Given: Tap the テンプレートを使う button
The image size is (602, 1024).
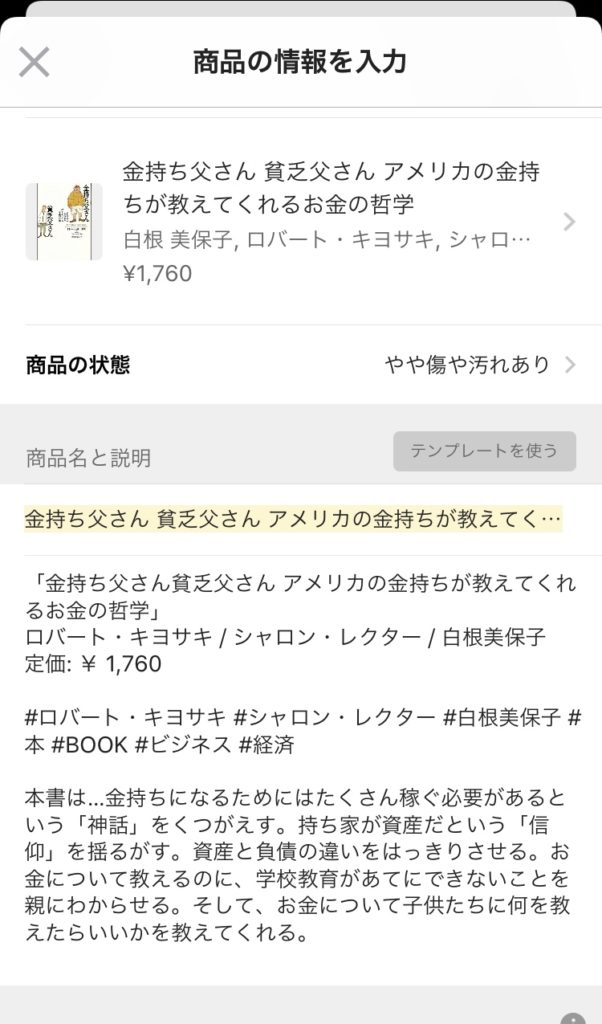Looking at the screenshot, I should click(484, 451).
